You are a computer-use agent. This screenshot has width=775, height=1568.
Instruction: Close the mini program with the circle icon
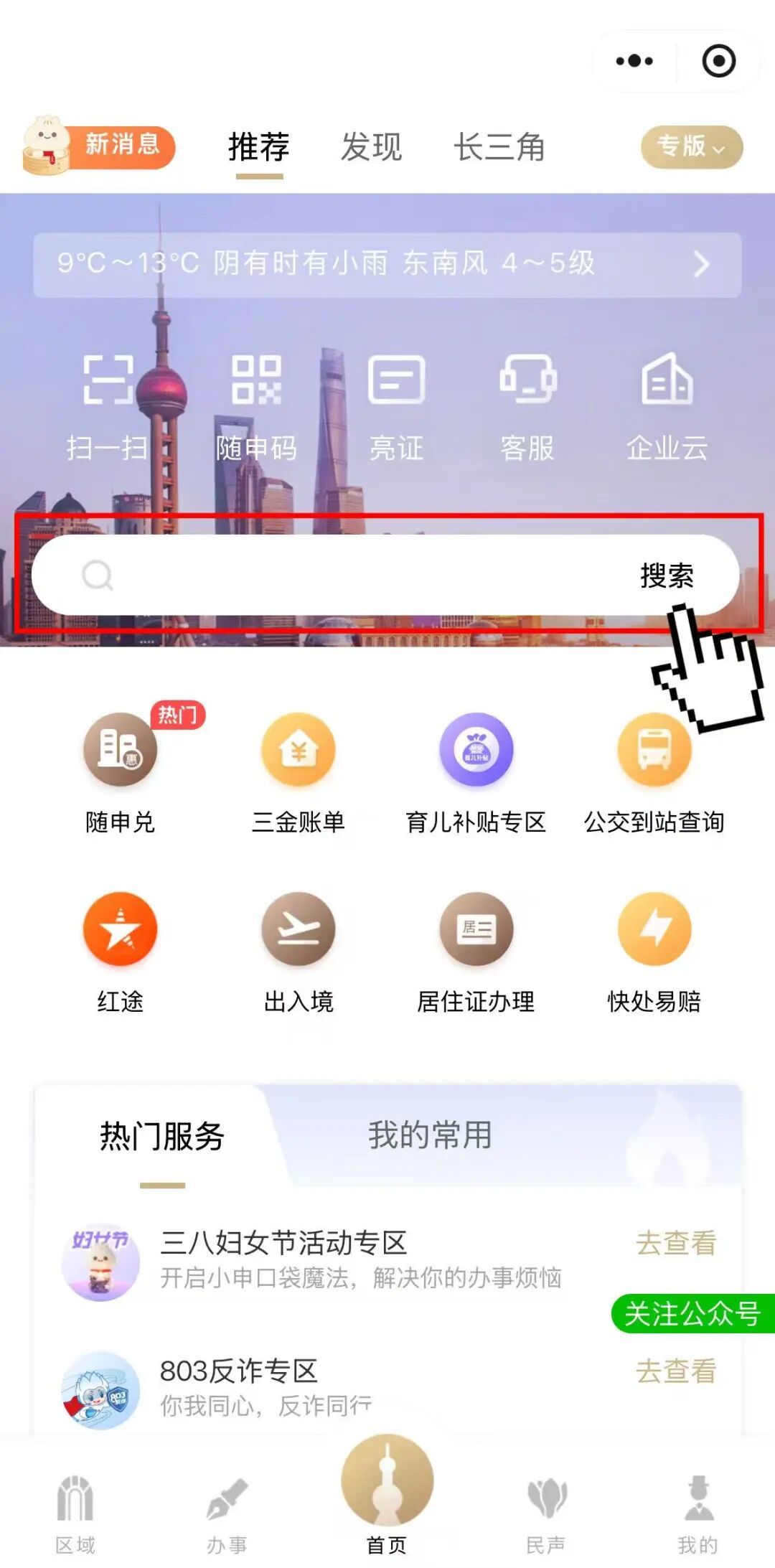(x=718, y=61)
